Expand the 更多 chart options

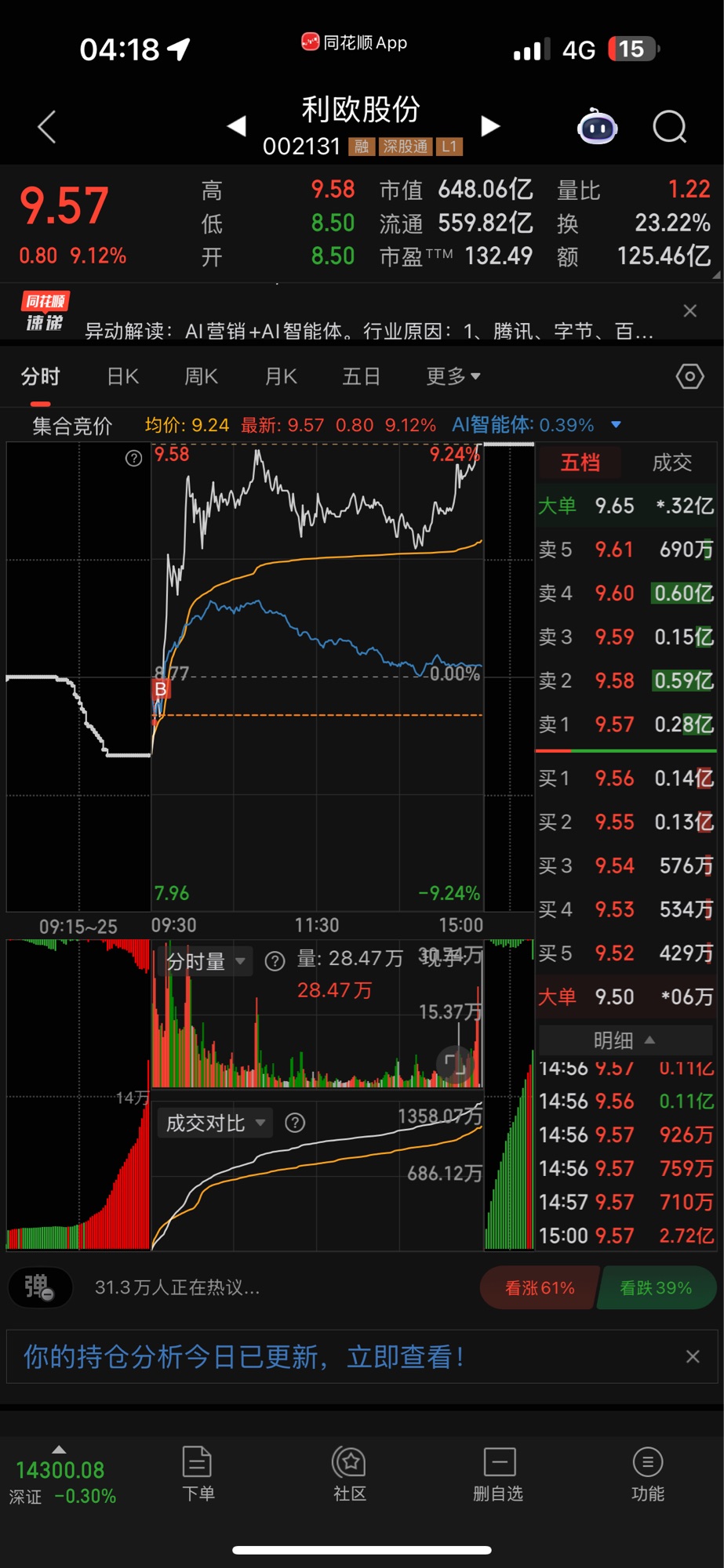coord(453,377)
